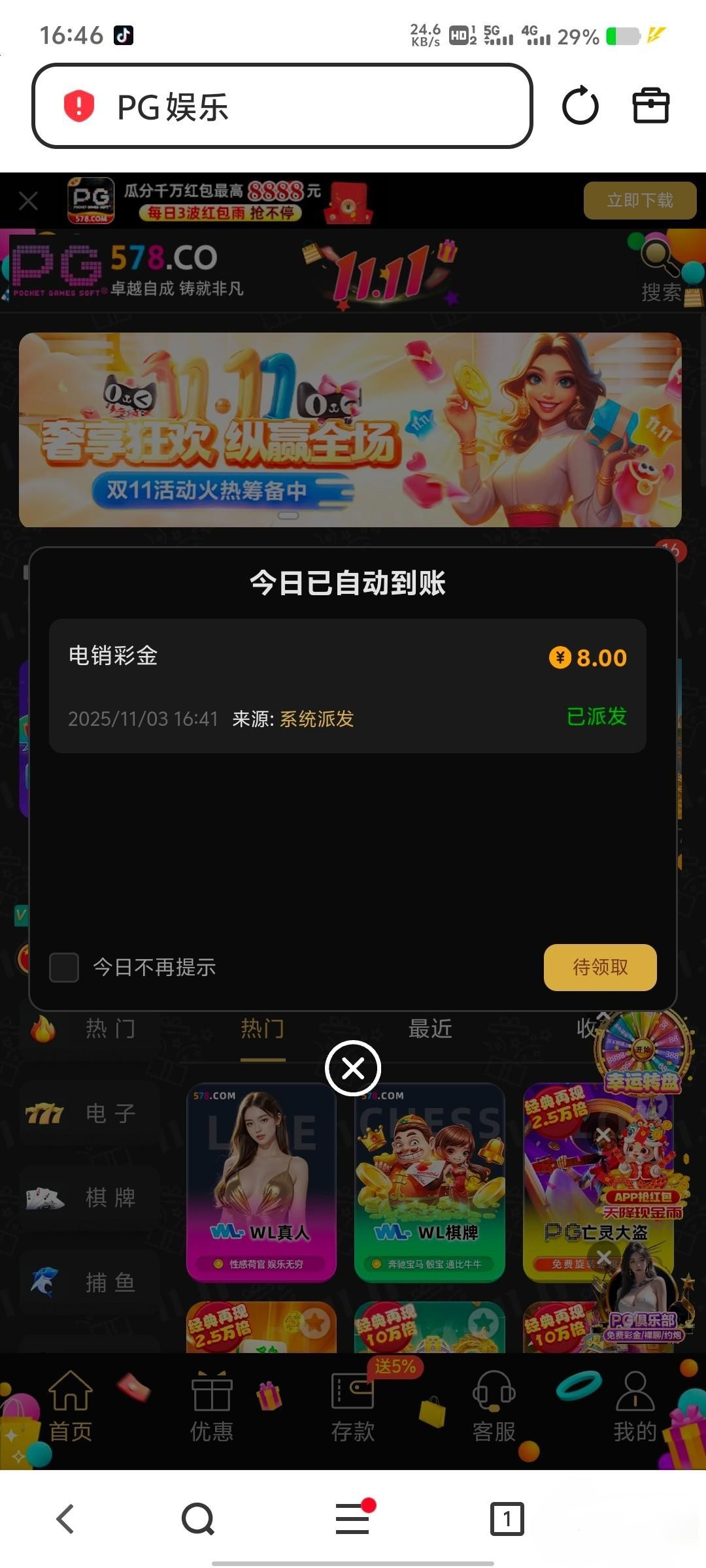Check the 今日不再提示 checkbox
This screenshot has width=706, height=1568.
(x=64, y=968)
